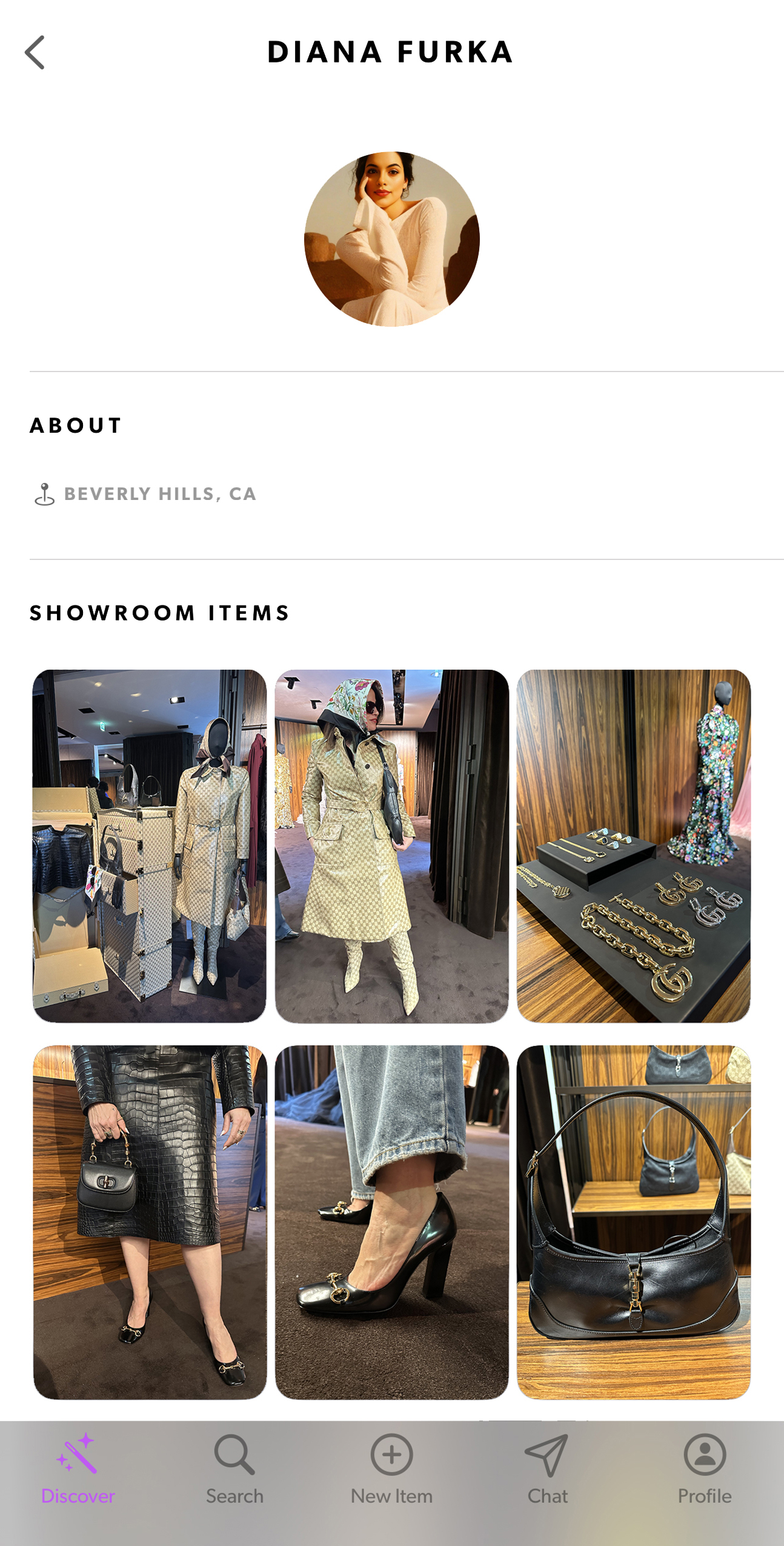784x1546 pixels.
Task: Open the Chat tab
Action: 547,1470
